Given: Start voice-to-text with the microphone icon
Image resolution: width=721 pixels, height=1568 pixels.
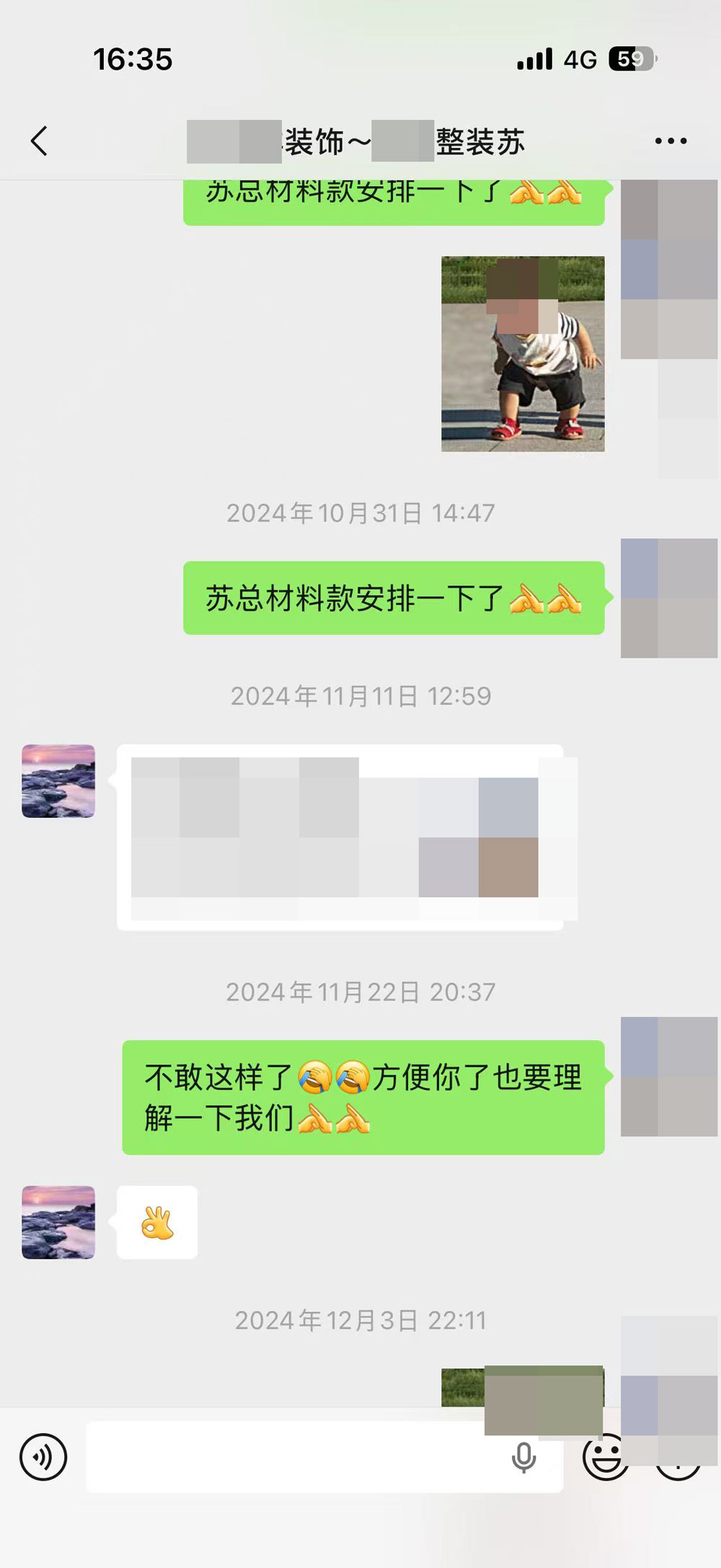Looking at the screenshot, I should pyautogui.click(x=523, y=1458).
